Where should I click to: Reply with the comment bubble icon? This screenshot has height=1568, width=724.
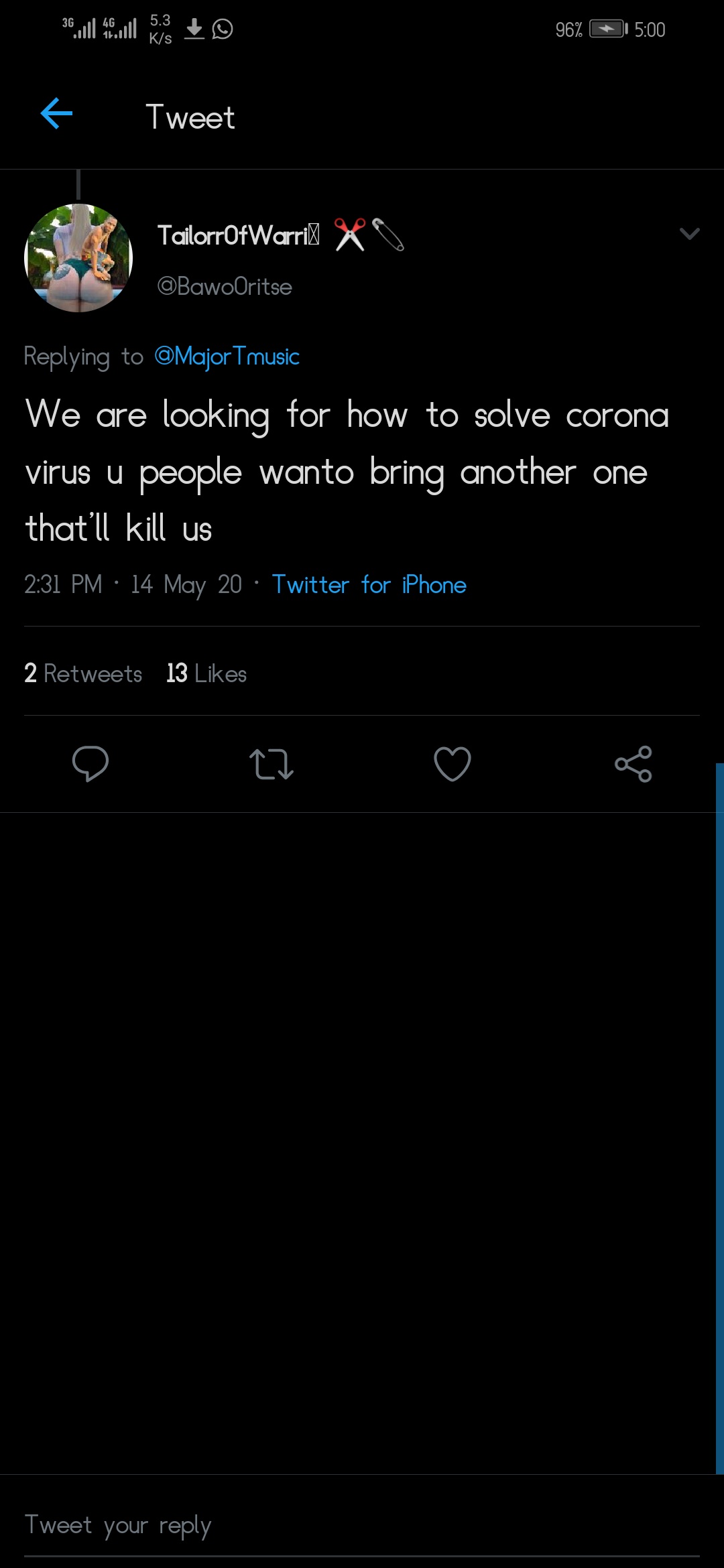(x=90, y=764)
